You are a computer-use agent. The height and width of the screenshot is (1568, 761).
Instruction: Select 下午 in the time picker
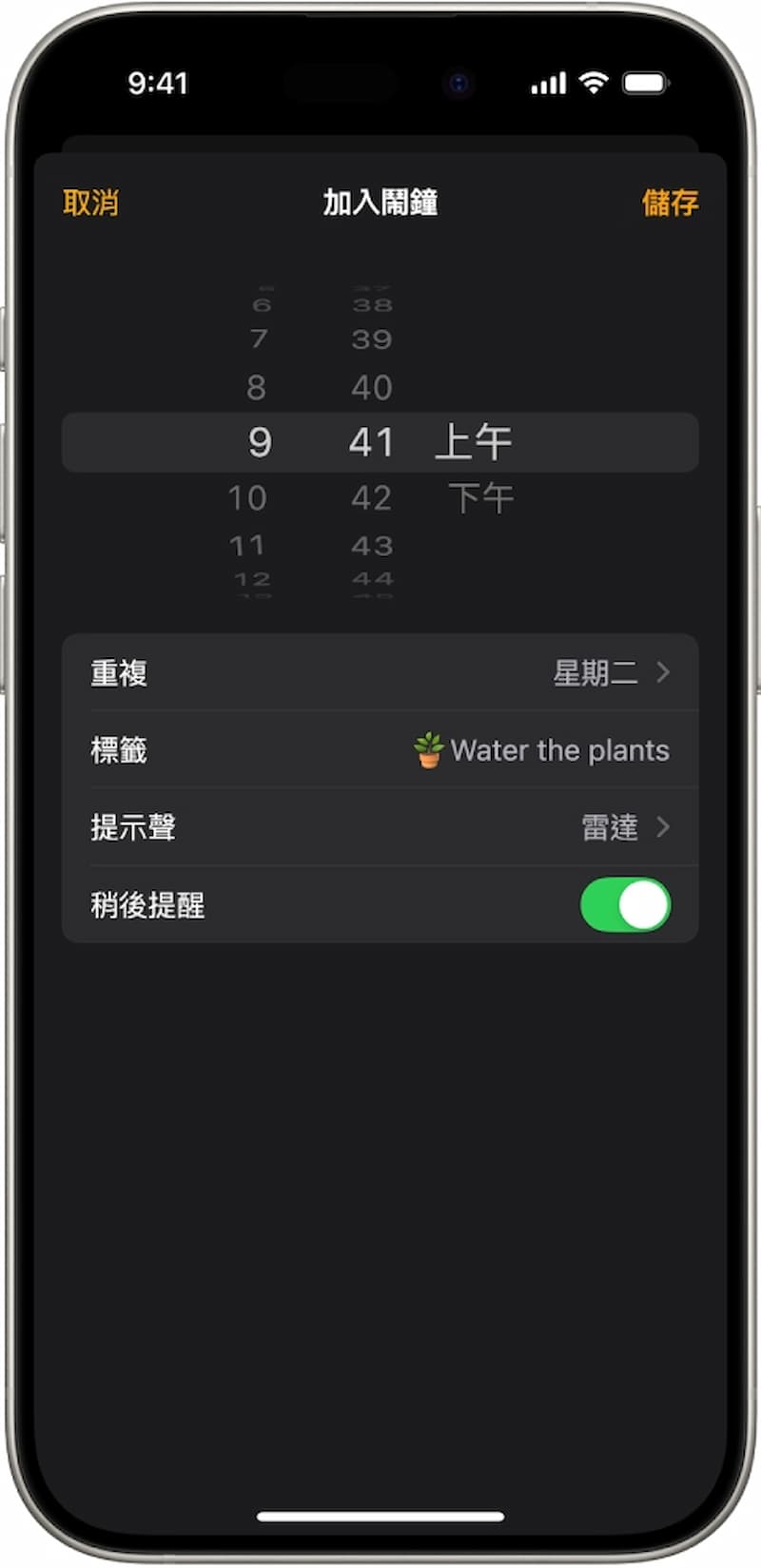[x=480, y=498]
